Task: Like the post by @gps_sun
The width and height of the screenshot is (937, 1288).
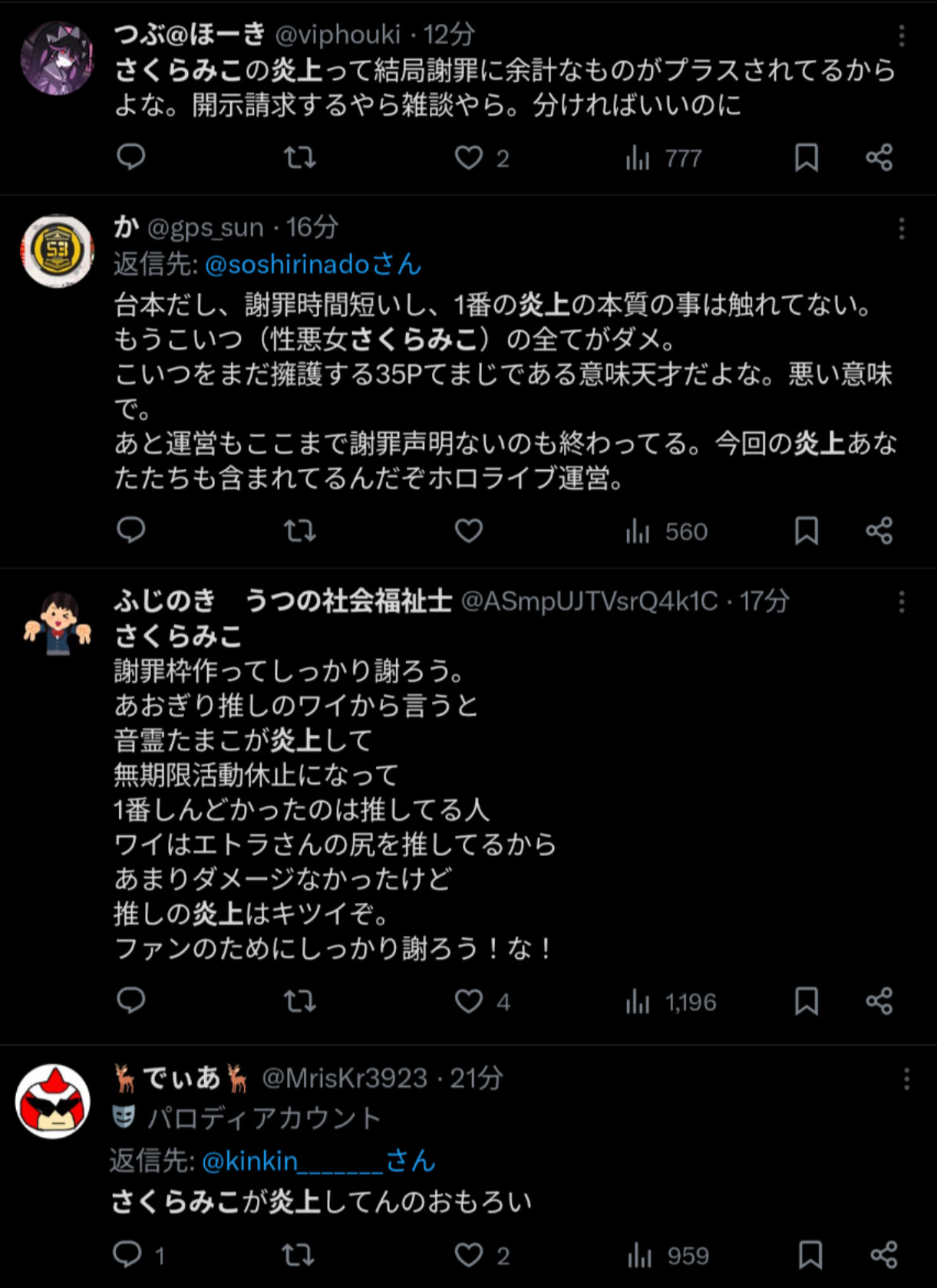Action: click(468, 531)
